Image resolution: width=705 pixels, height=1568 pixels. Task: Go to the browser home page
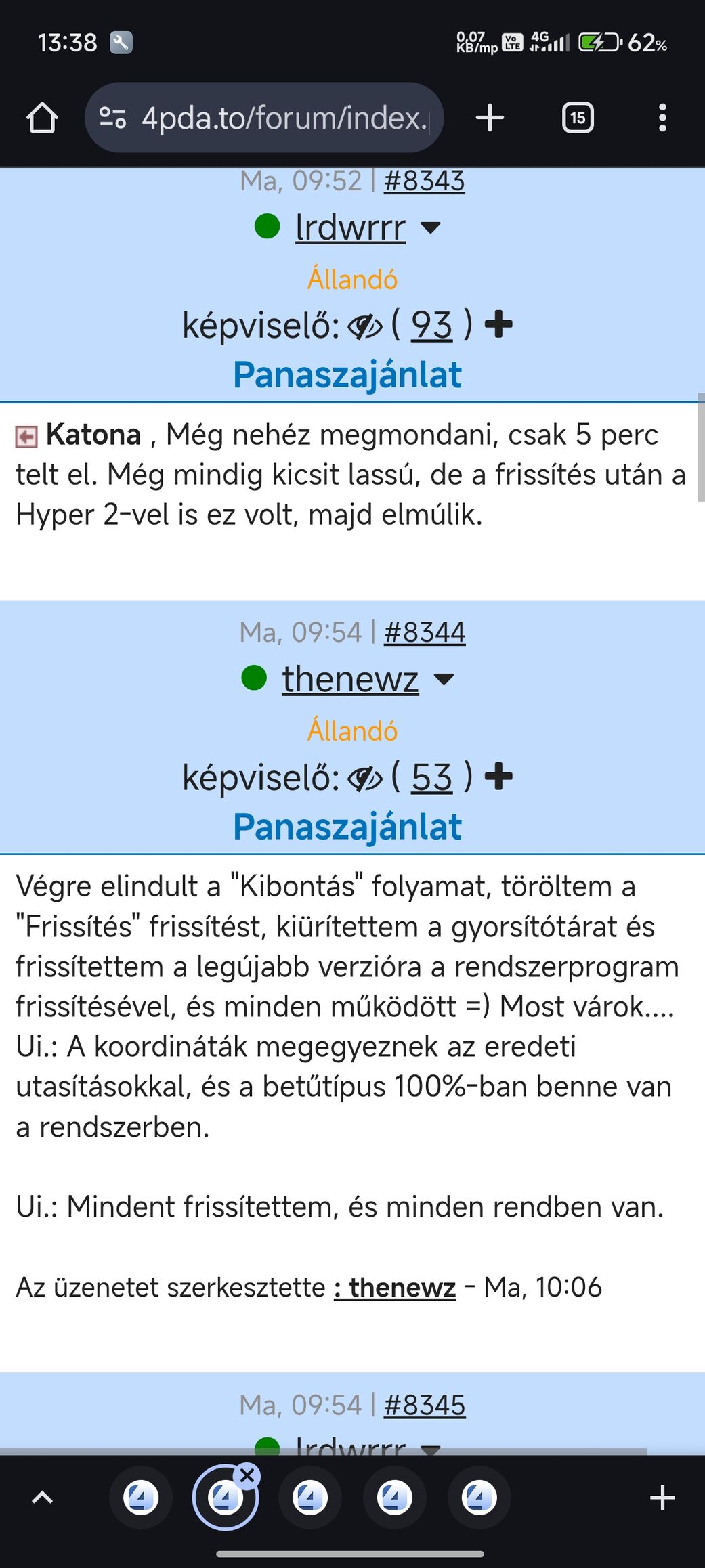[42, 118]
